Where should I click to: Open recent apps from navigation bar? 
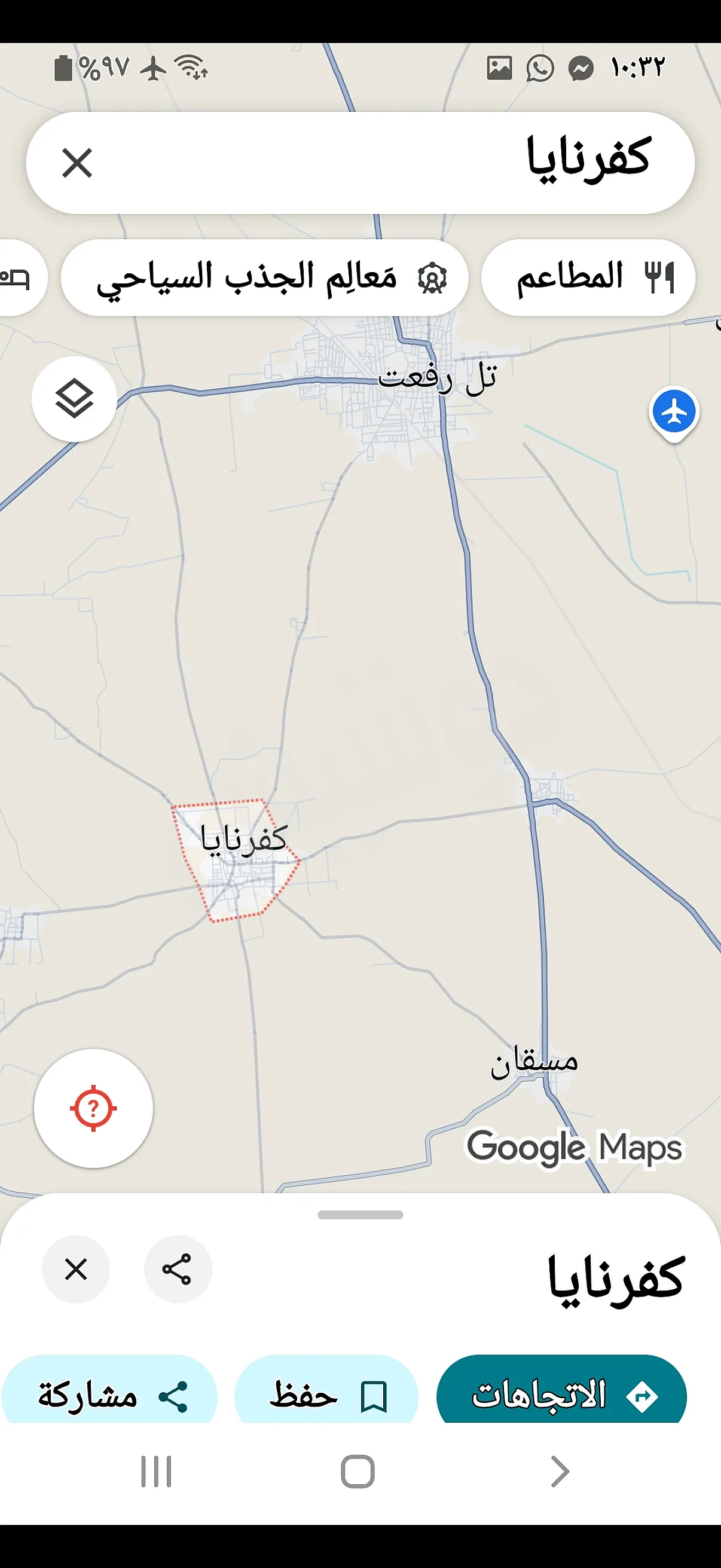click(157, 1472)
